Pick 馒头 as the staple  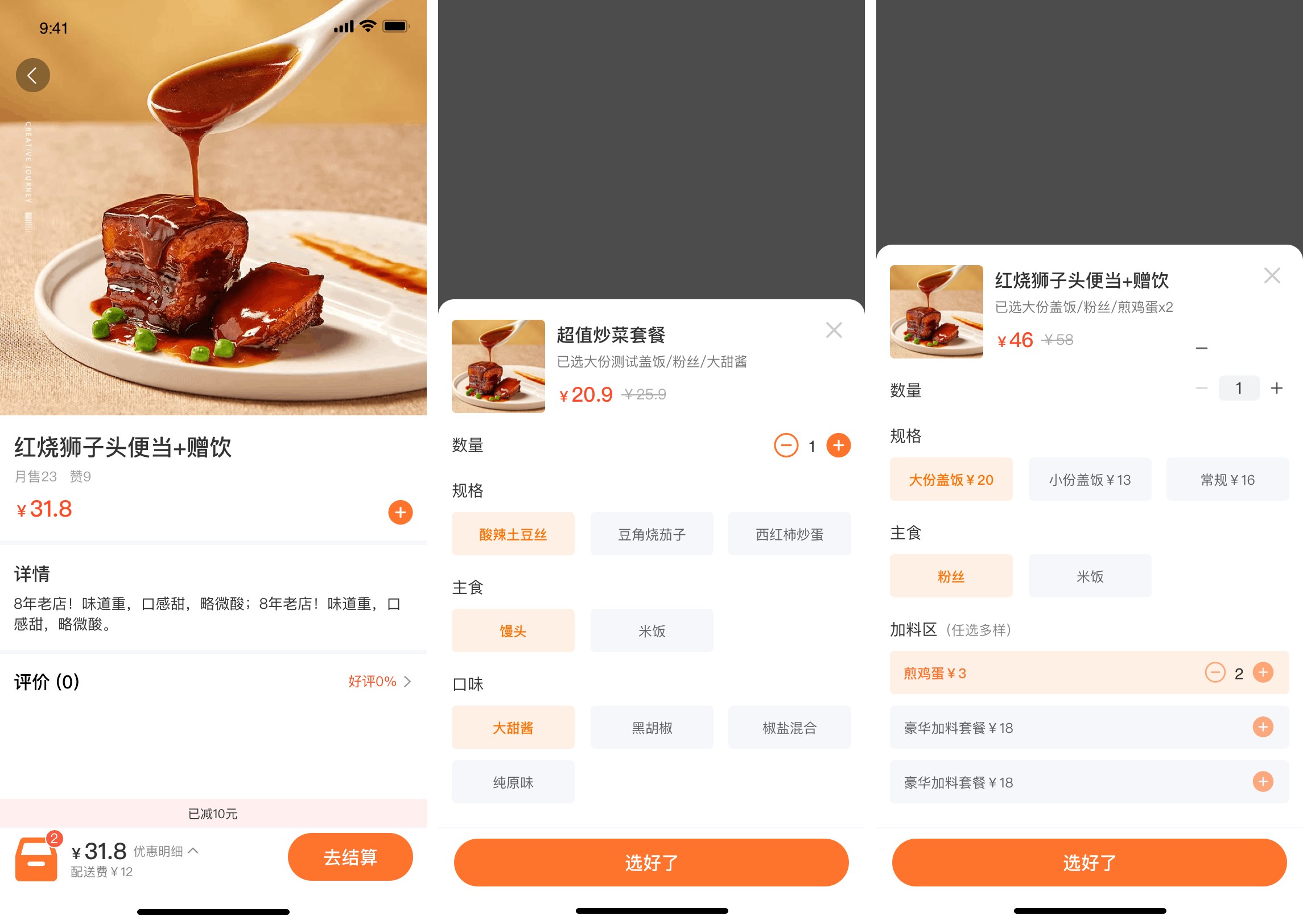pos(513,631)
